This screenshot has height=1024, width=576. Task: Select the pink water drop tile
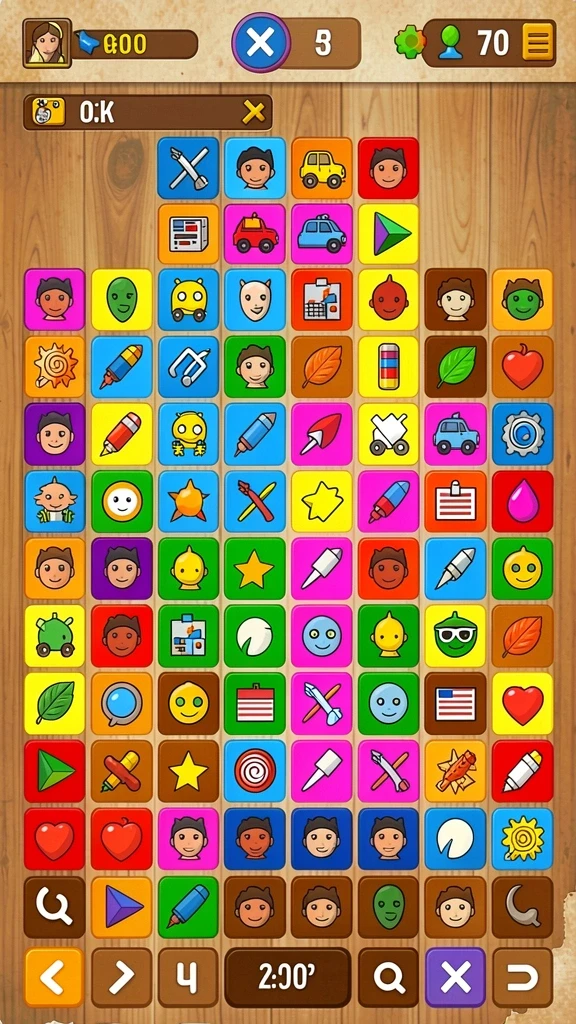[522, 501]
